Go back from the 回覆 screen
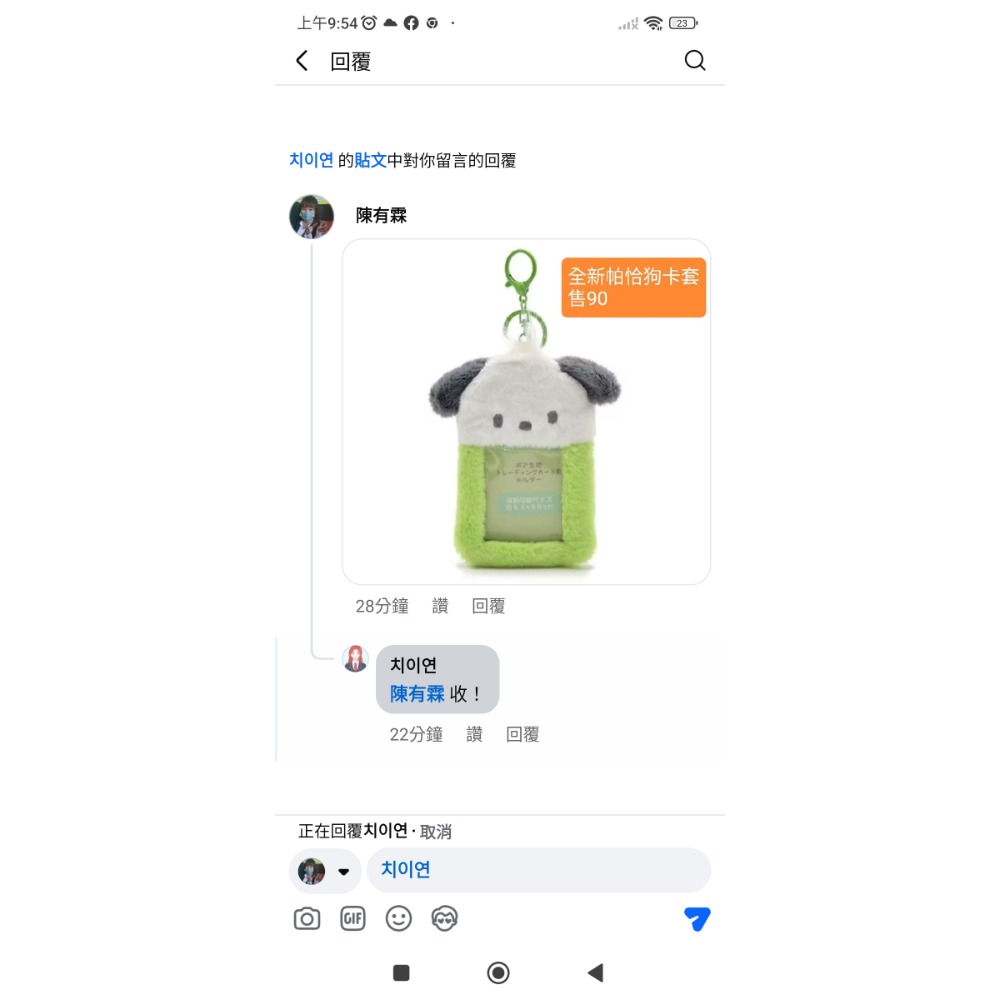The image size is (1000, 1000). 302,61
